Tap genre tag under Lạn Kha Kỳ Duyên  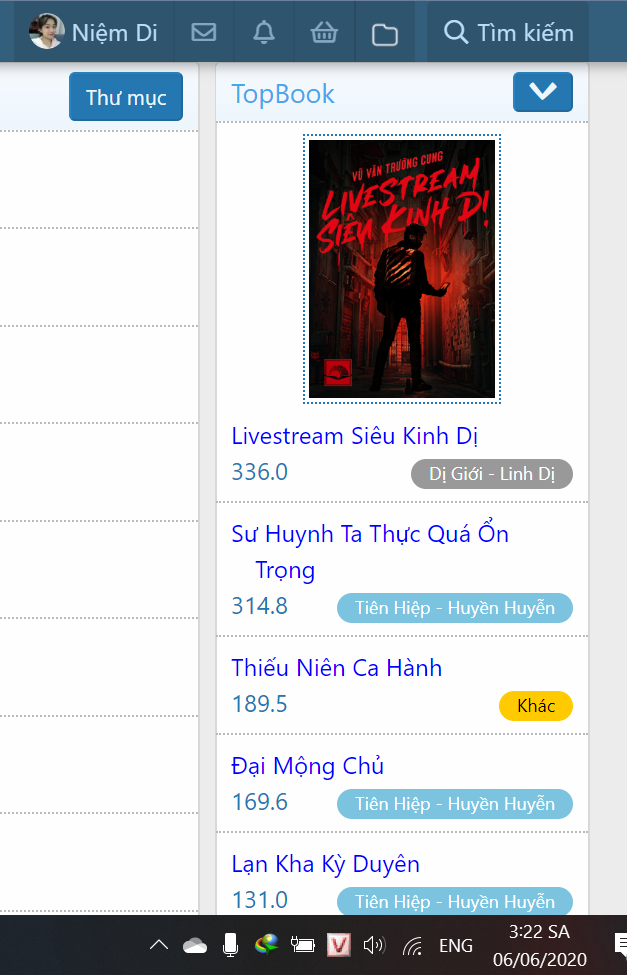(x=454, y=901)
